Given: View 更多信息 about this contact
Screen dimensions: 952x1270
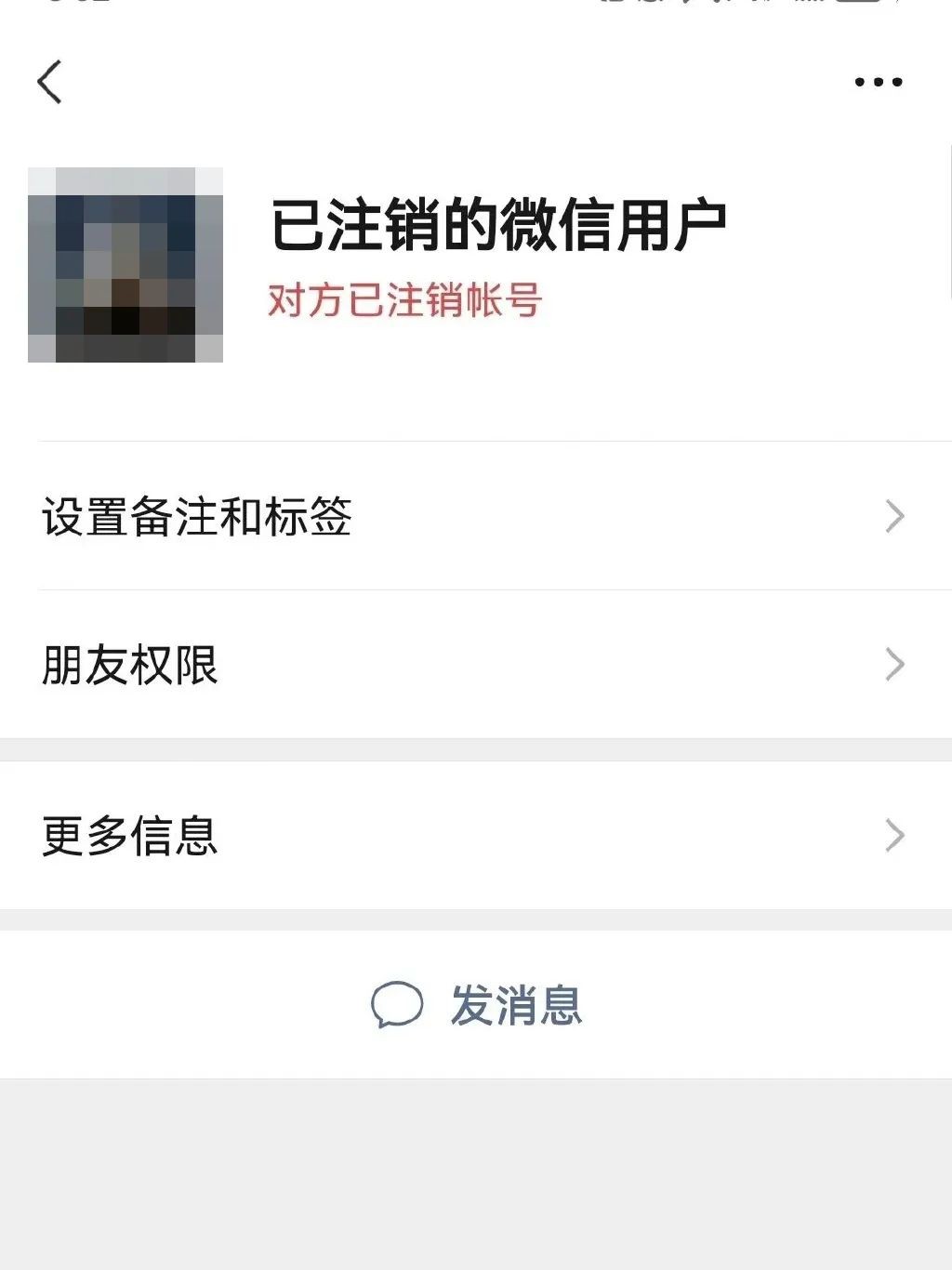Looking at the screenshot, I should click(474, 835).
